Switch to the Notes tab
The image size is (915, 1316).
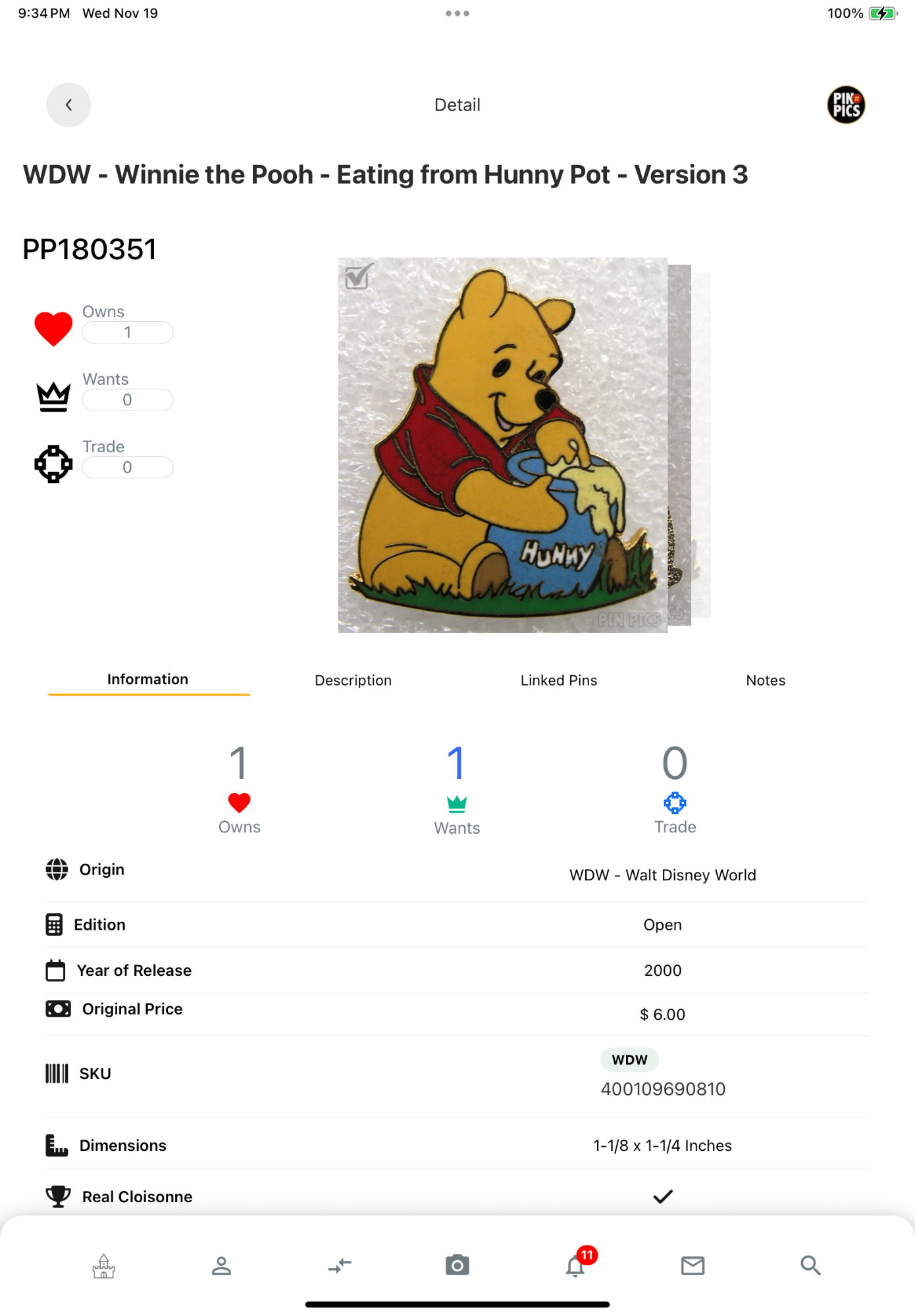(765, 680)
